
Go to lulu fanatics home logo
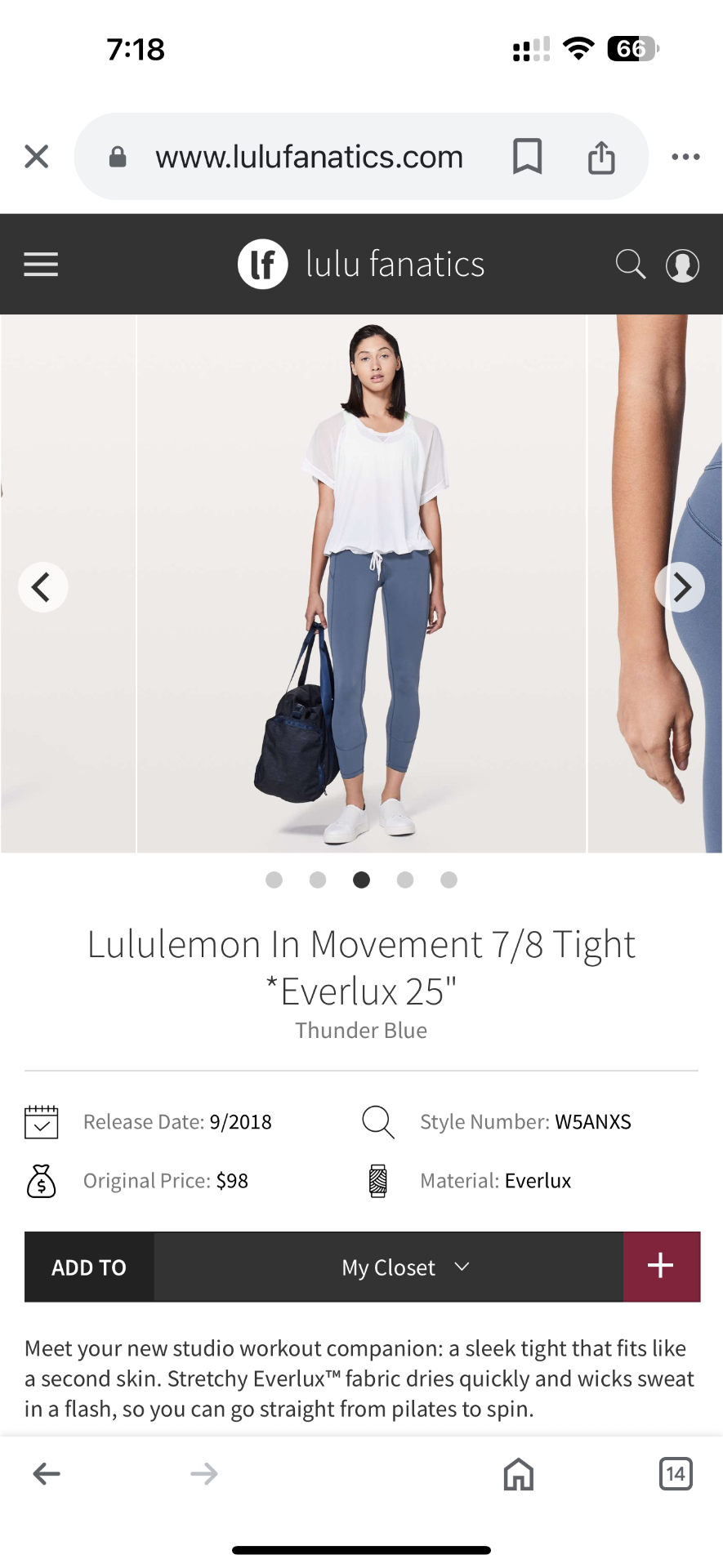coord(361,265)
